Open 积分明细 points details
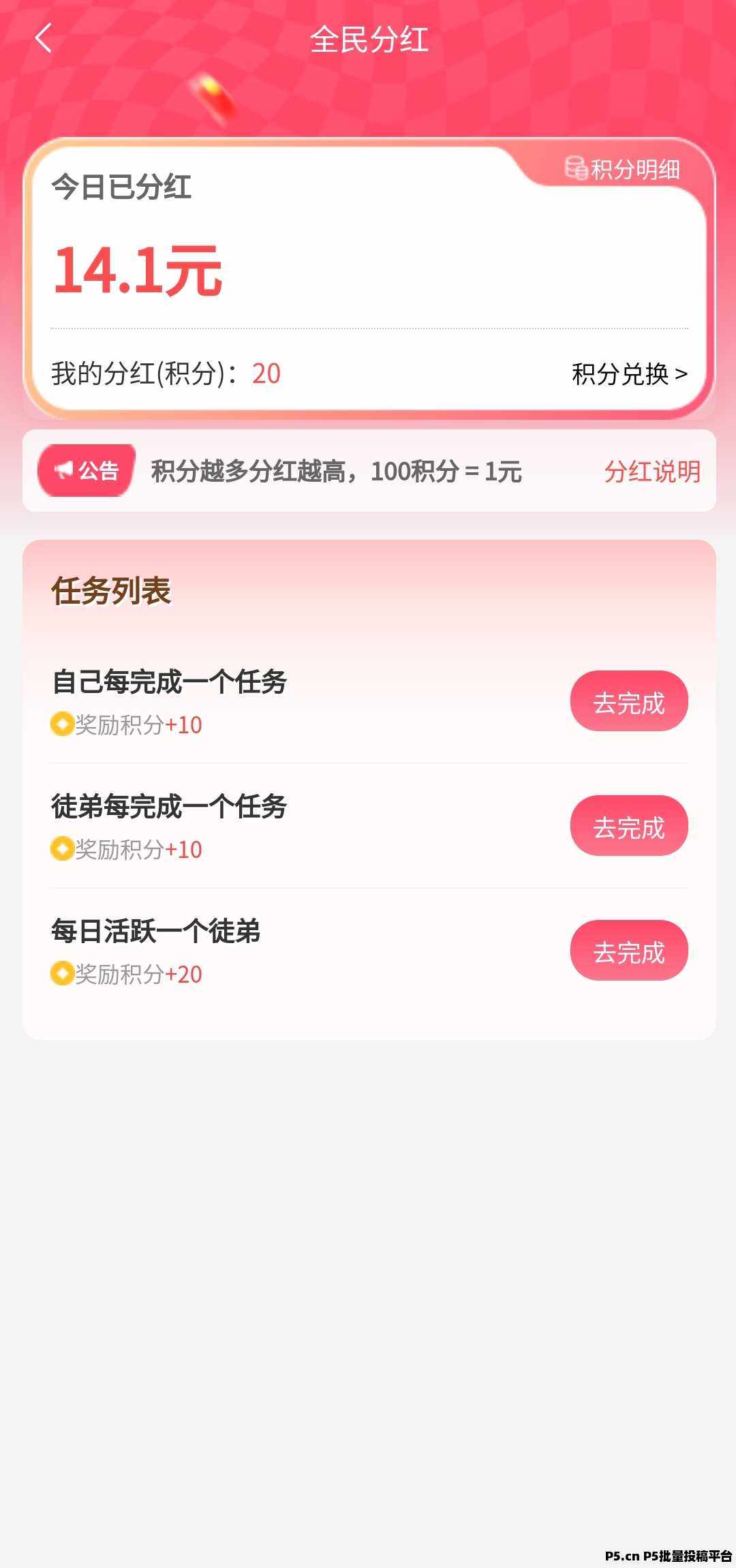 coord(623,169)
